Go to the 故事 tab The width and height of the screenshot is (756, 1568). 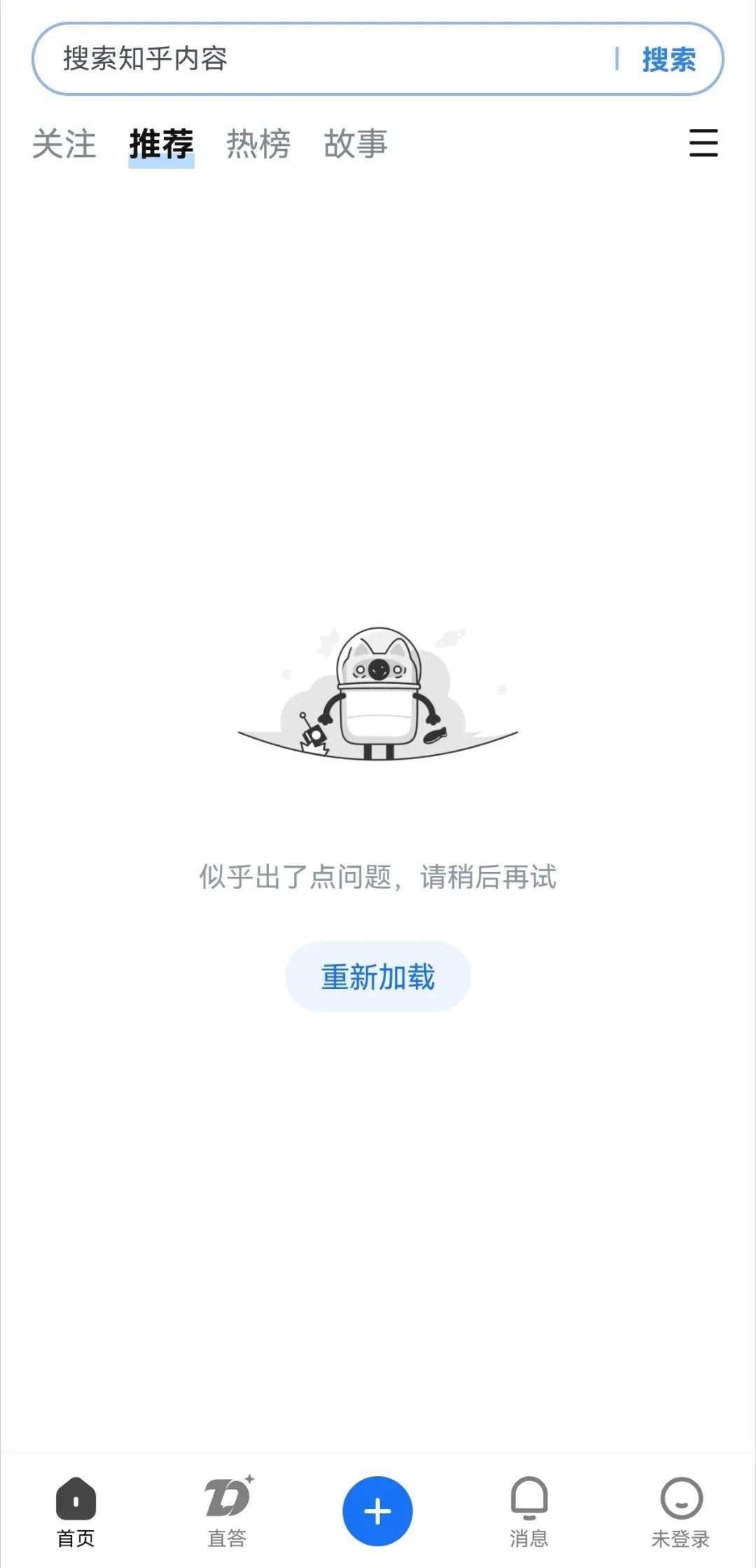tap(356, 144)
